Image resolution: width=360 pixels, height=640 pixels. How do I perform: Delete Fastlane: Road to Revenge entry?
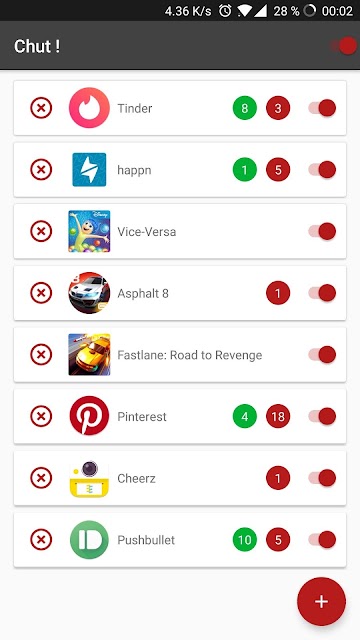pyautogui.click(x=41, y=355)
